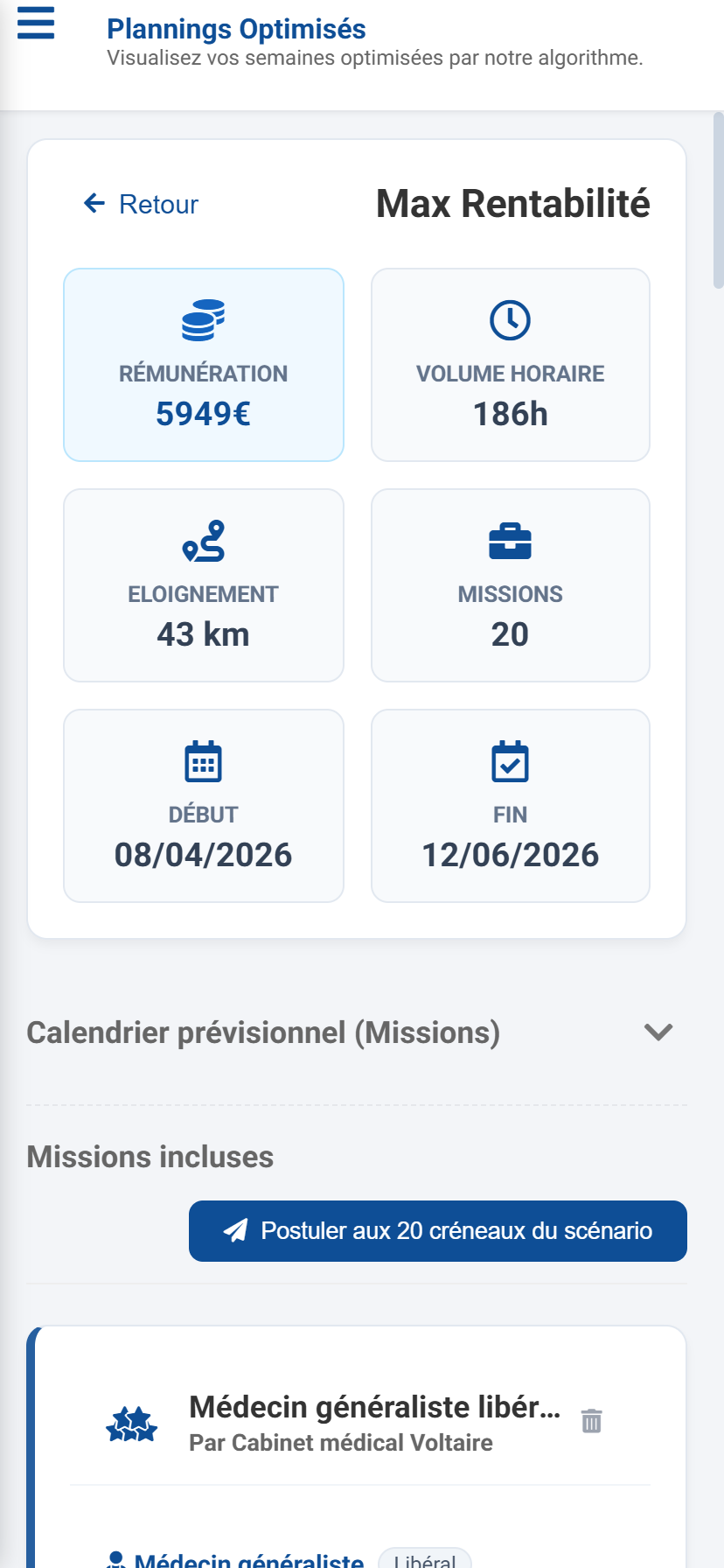Click the coins icon on the Rémunération card
Viewport: 724px width, 1568px height.
pyautogui.click(x=204, y=320)
